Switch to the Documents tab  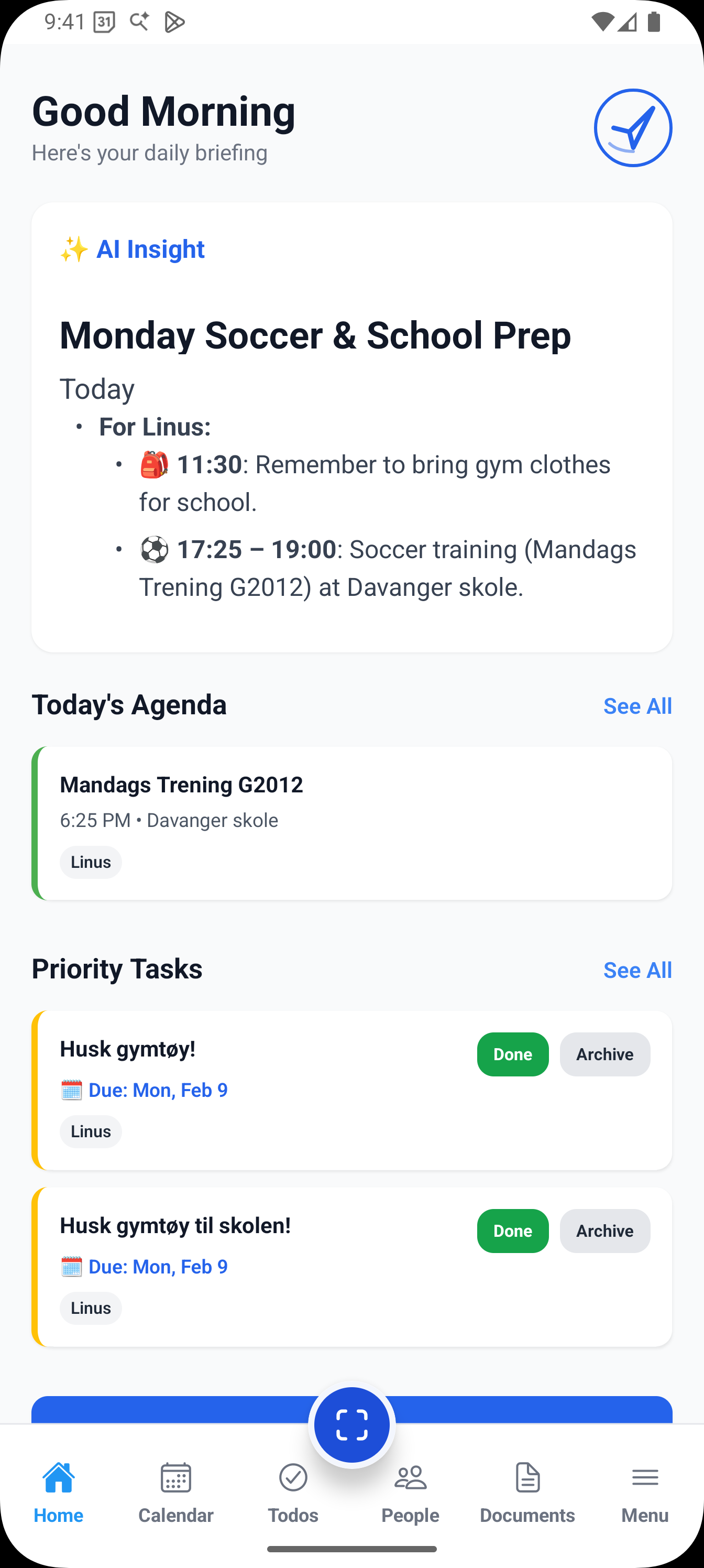(x=527, y=1493)
